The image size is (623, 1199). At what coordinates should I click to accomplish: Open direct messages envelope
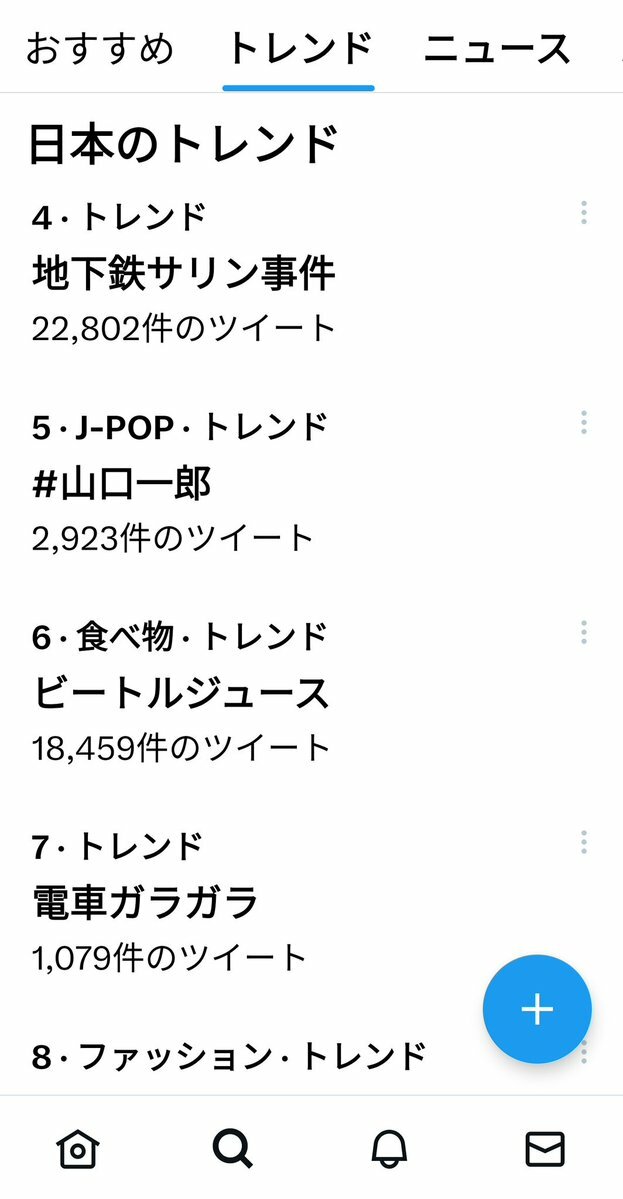[x=545, y=1149]
